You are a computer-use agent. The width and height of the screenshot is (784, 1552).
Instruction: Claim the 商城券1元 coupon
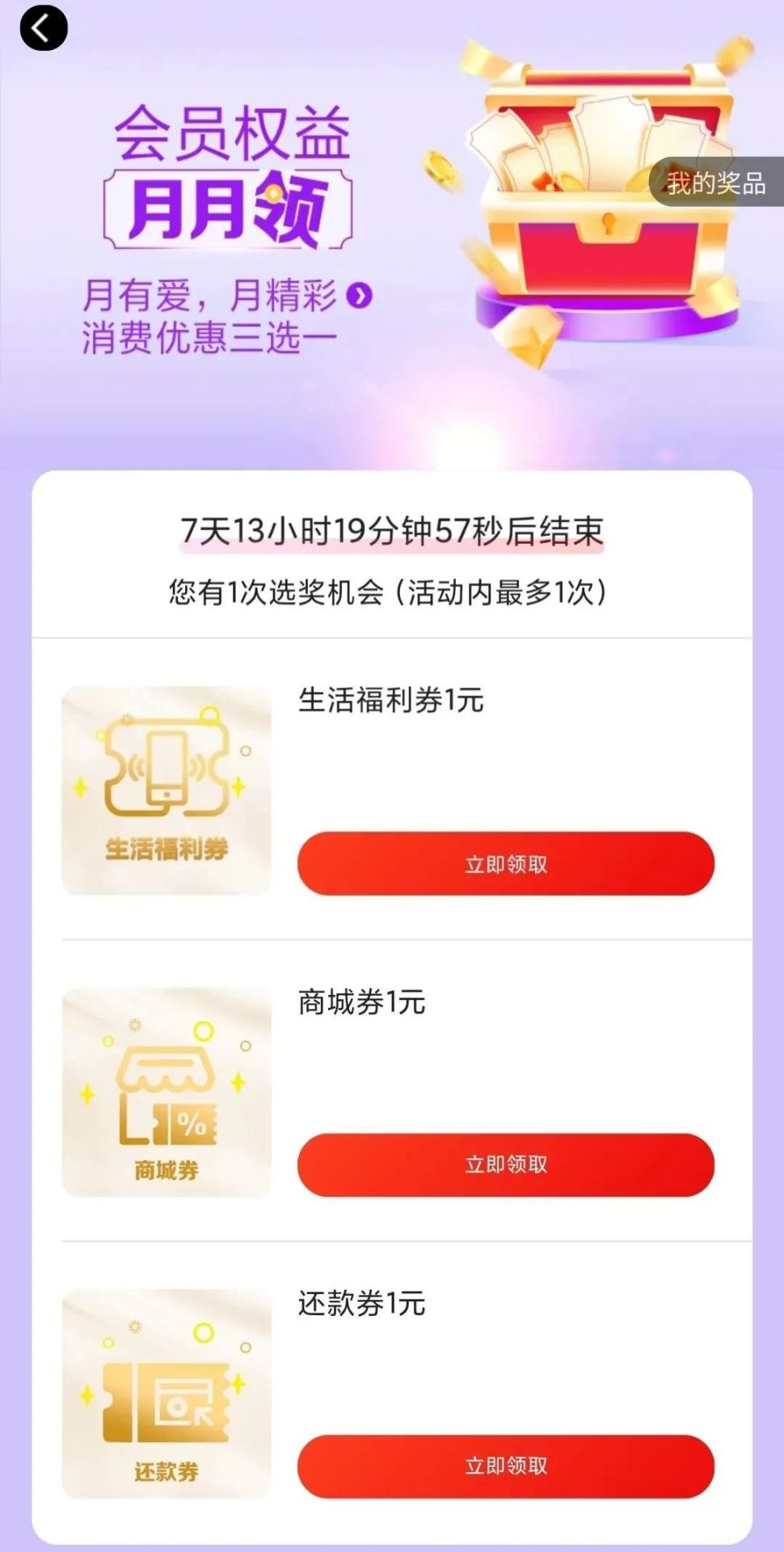505,1165
